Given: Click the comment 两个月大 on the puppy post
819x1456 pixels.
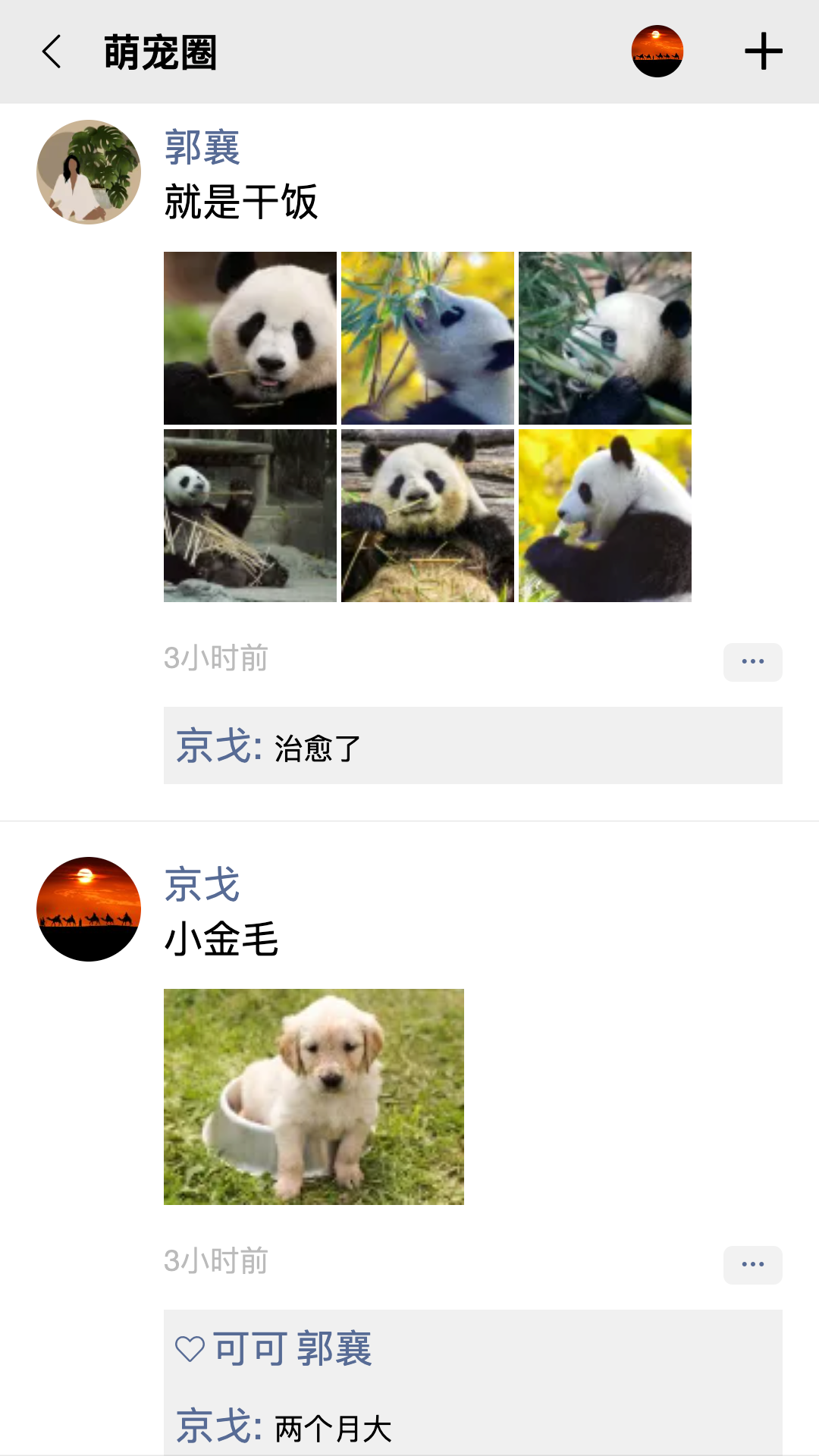Looking at the screenshot, I should [x=331, y=1425].
